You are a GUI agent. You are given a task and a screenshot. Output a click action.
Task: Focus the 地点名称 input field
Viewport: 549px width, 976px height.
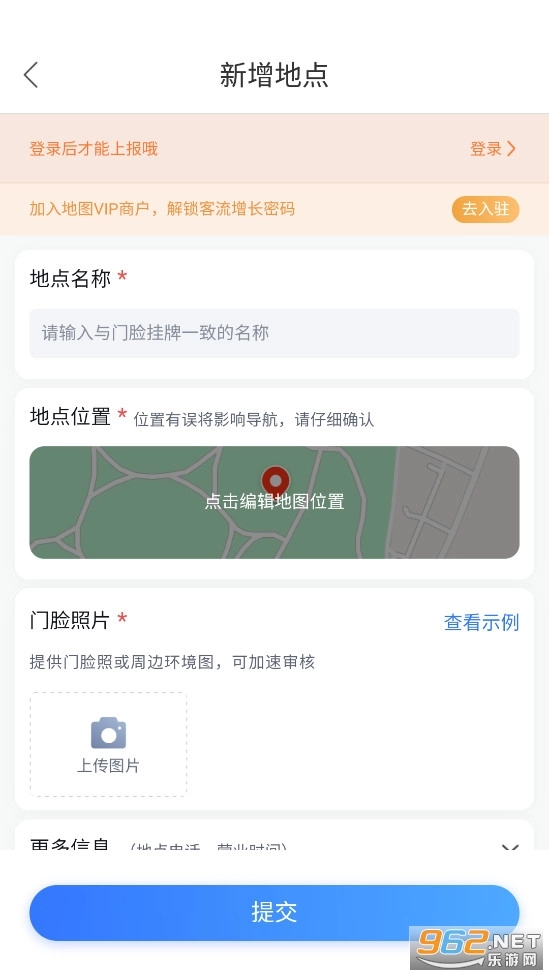274,333
